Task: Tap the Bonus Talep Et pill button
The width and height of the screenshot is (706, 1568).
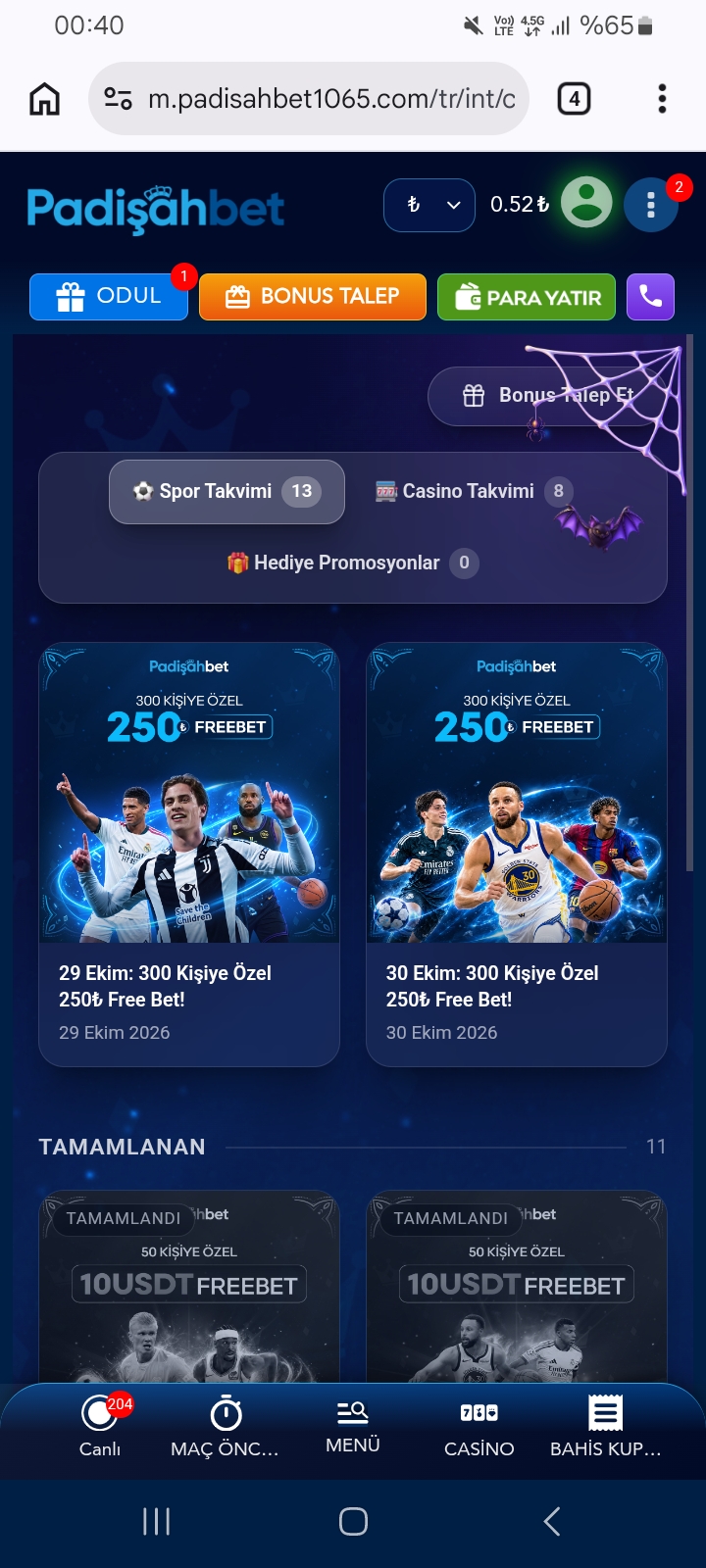Action: pyautogui.click(x=547, y=396)
